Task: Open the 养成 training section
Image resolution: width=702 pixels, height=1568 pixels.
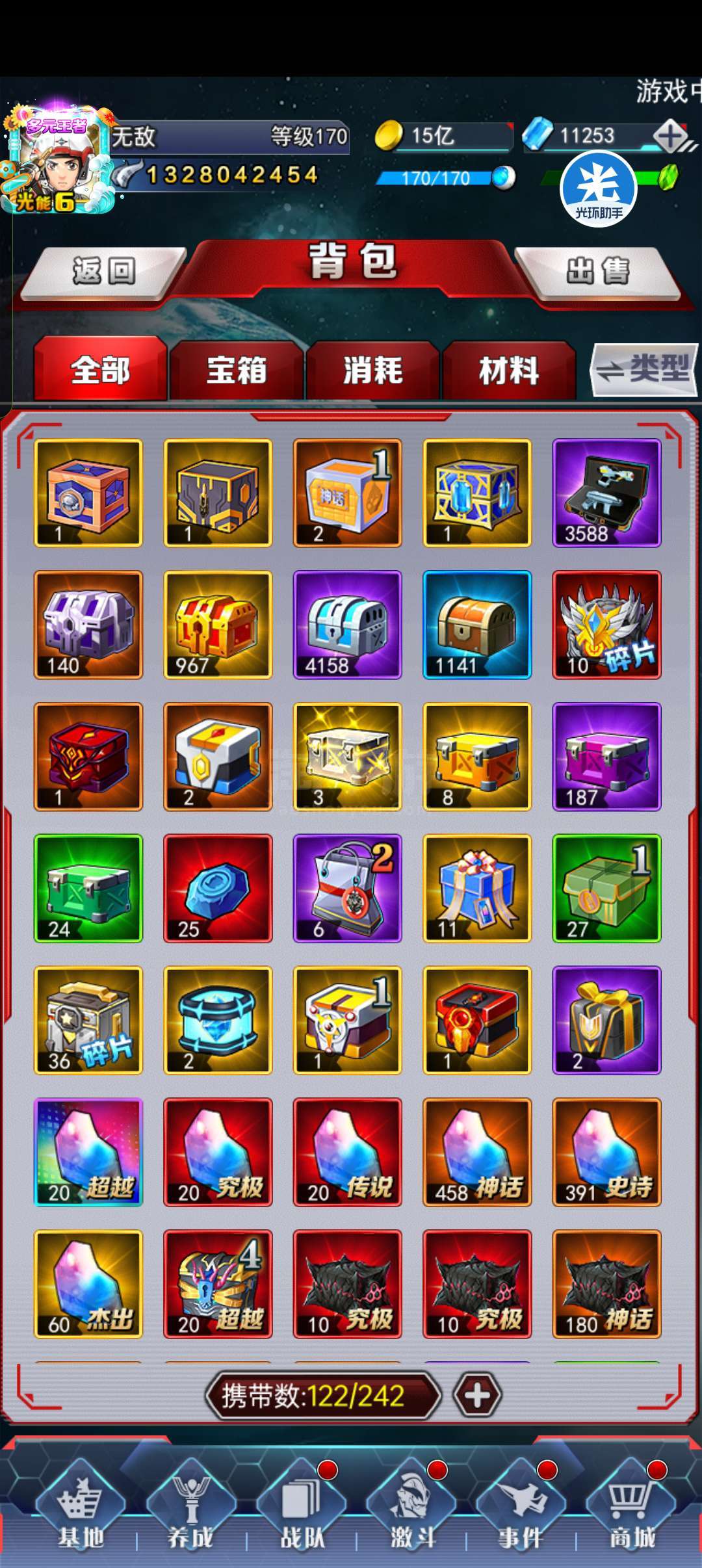Action: (190, 1507)
